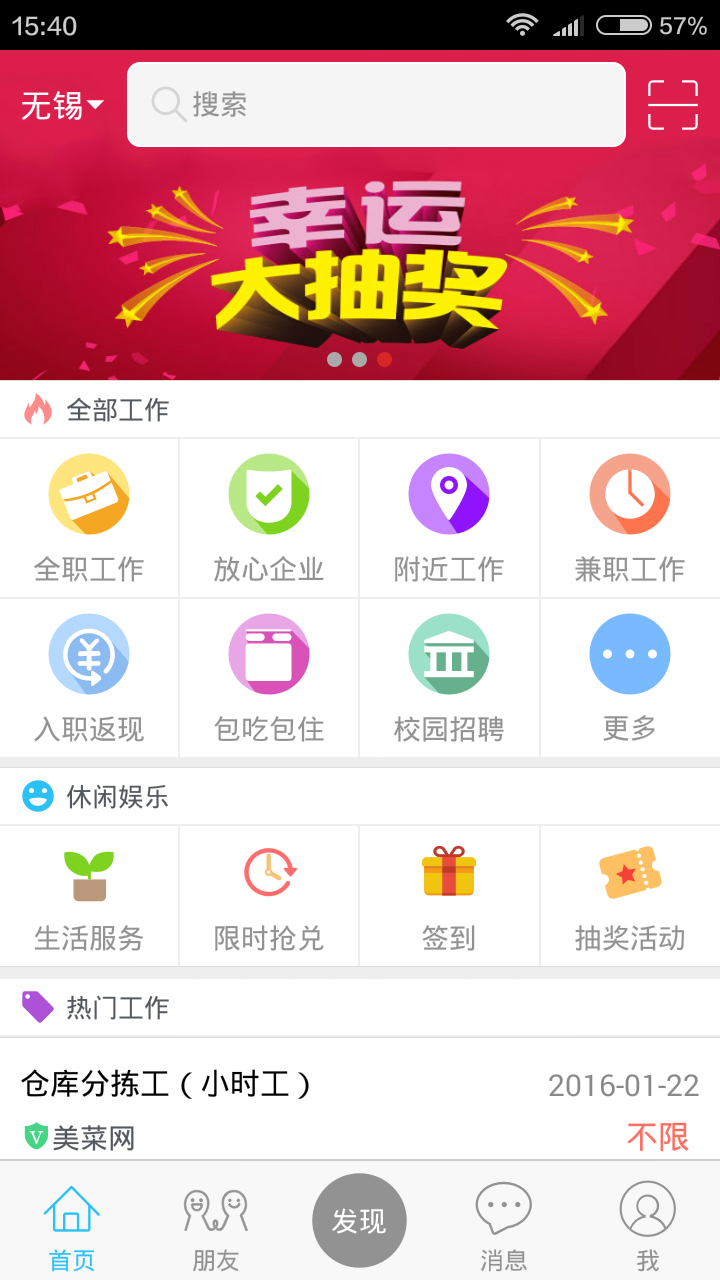Viewport: 720px width, 1280px height.
Task: Select 放心企业 category
Action: (x=269, y=518)
